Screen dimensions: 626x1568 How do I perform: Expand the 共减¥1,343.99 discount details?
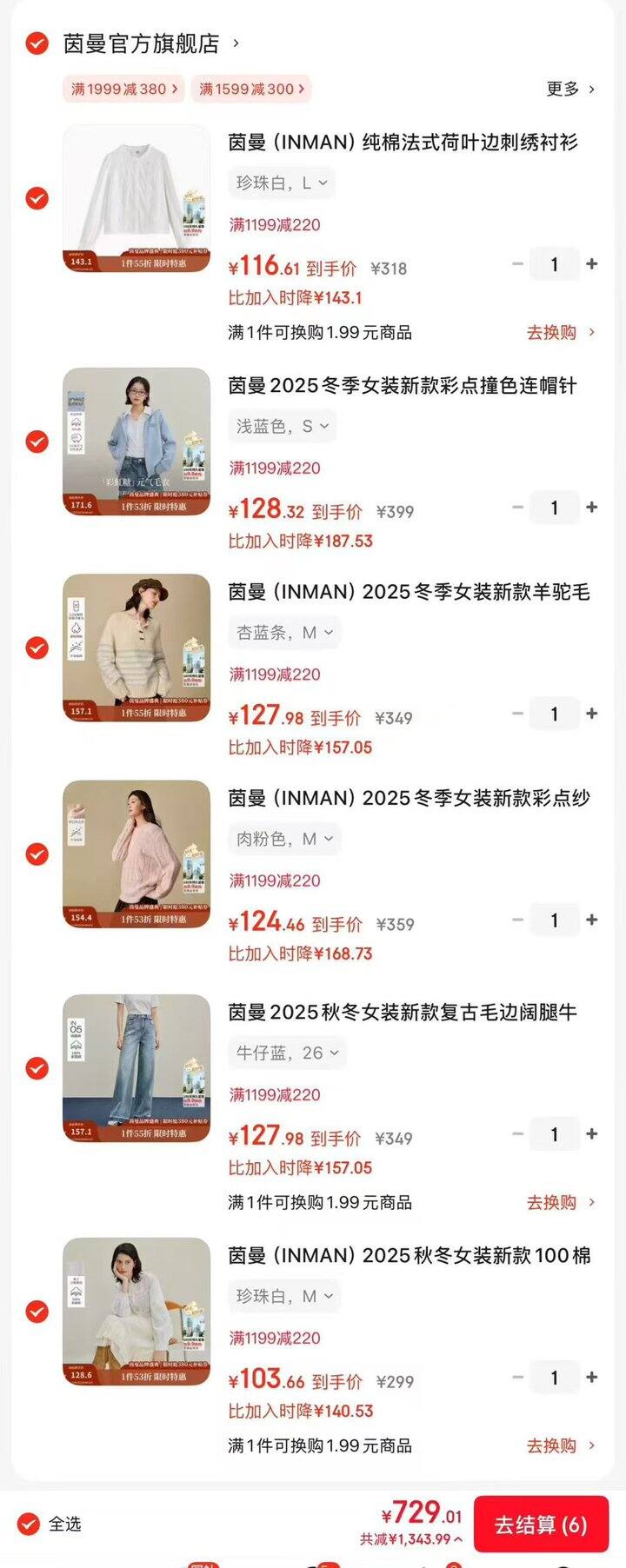(x=410, y=1539)
